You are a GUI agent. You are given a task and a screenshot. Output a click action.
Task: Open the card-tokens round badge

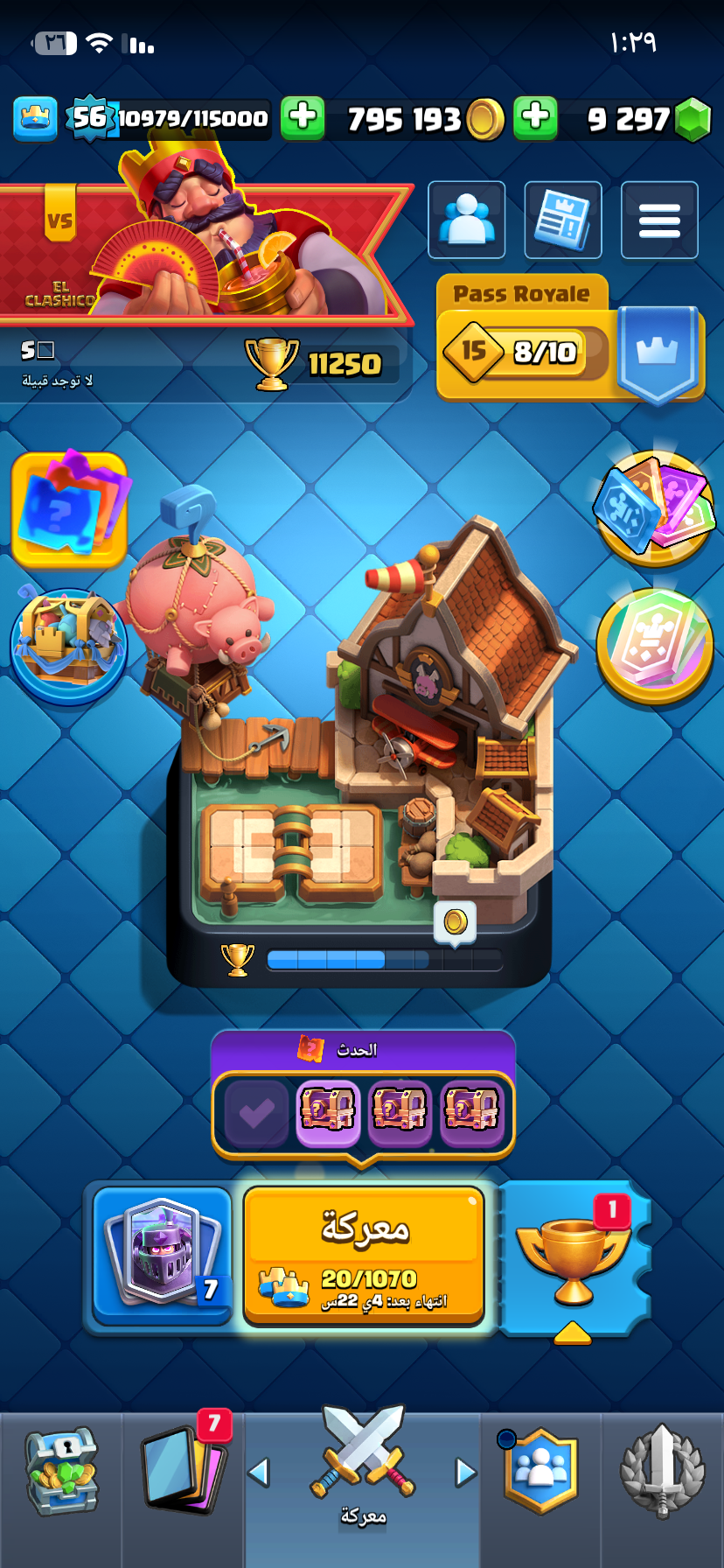click(654, 509)
